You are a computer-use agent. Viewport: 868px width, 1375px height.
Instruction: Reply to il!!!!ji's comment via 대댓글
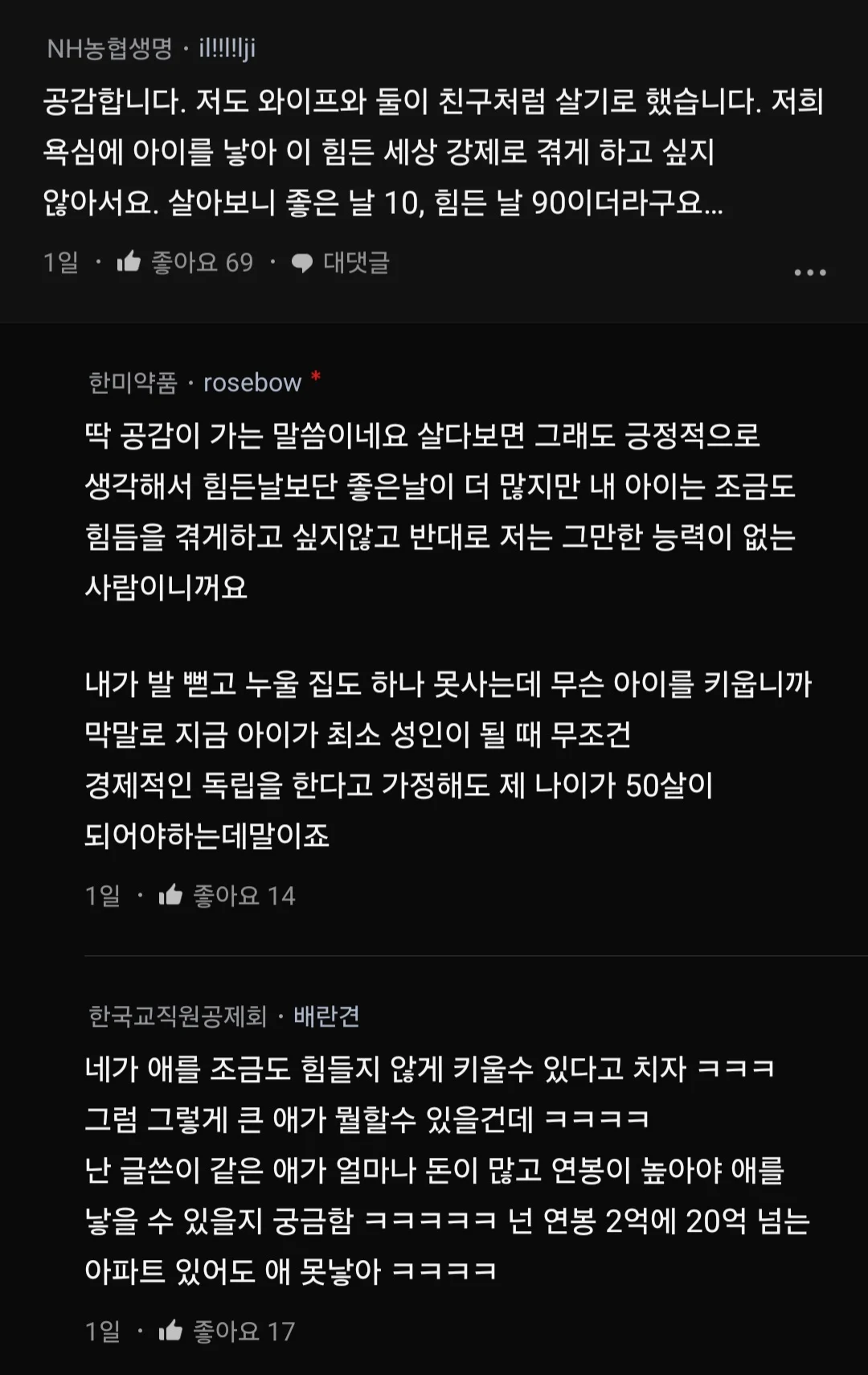341,262
